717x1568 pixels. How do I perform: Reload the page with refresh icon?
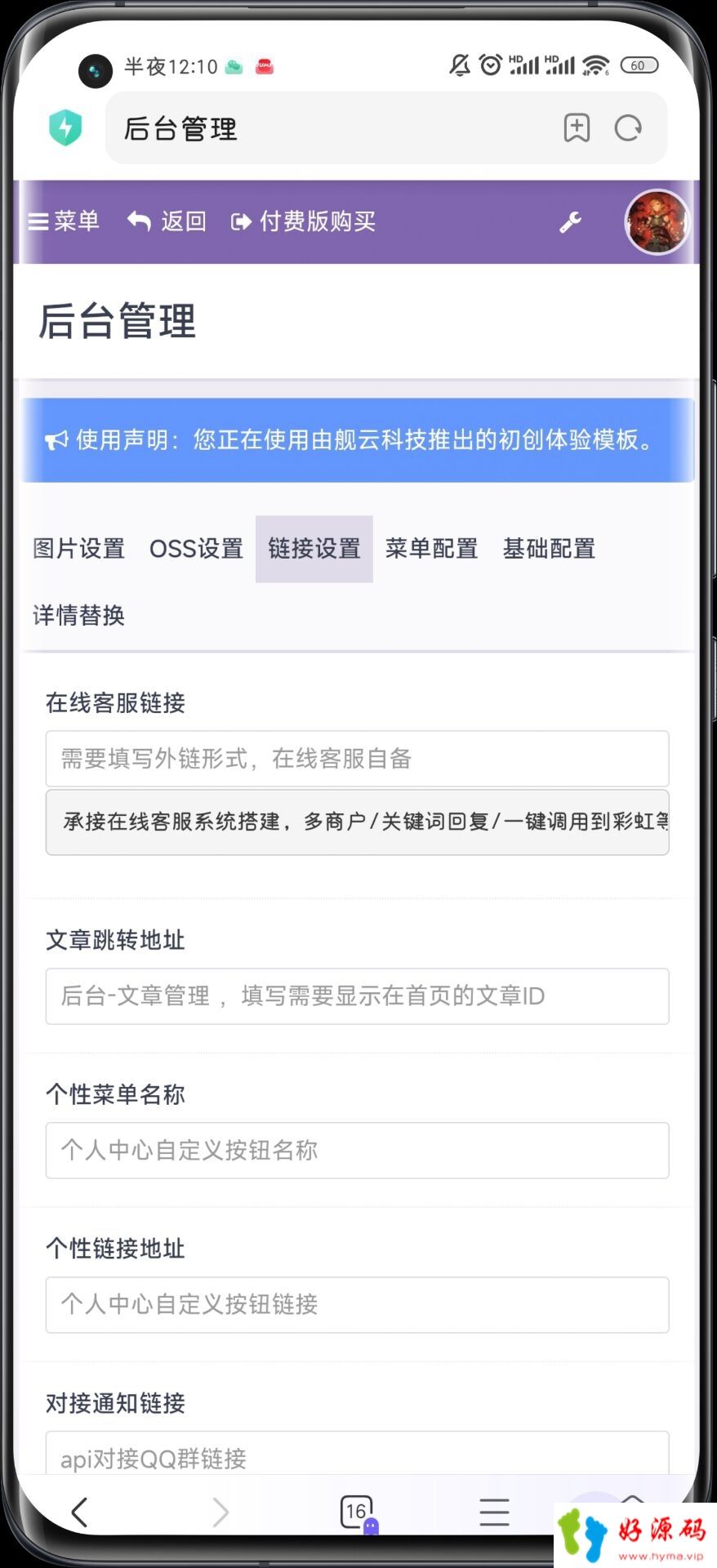coord(628,128)
